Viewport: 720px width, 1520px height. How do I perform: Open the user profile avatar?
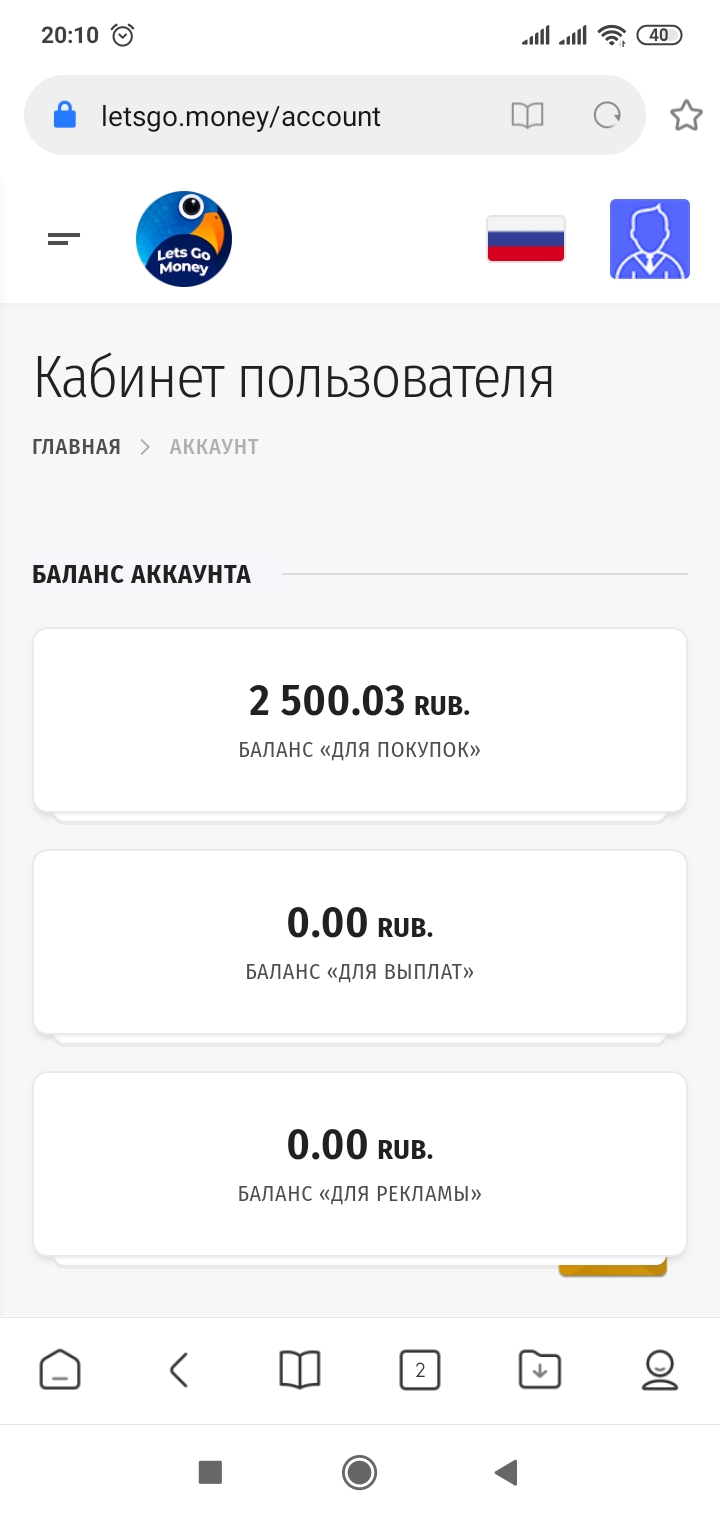650,239
